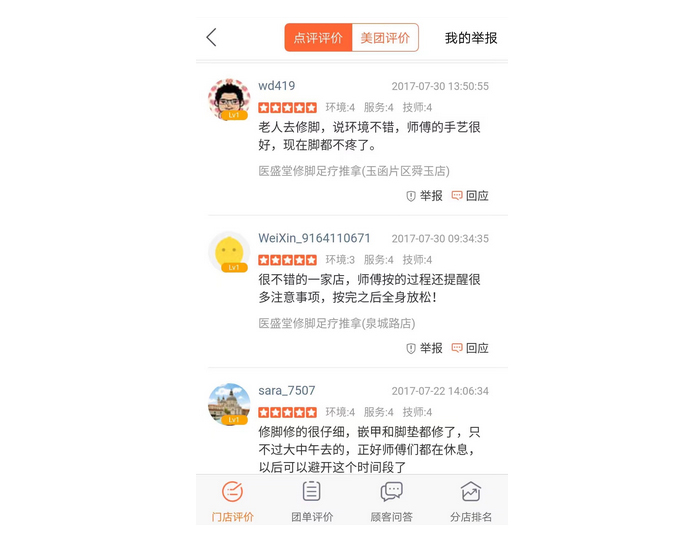The image size is (700, 540).
Task: Go to 分店排名 tab
Action: coord(470,501)
